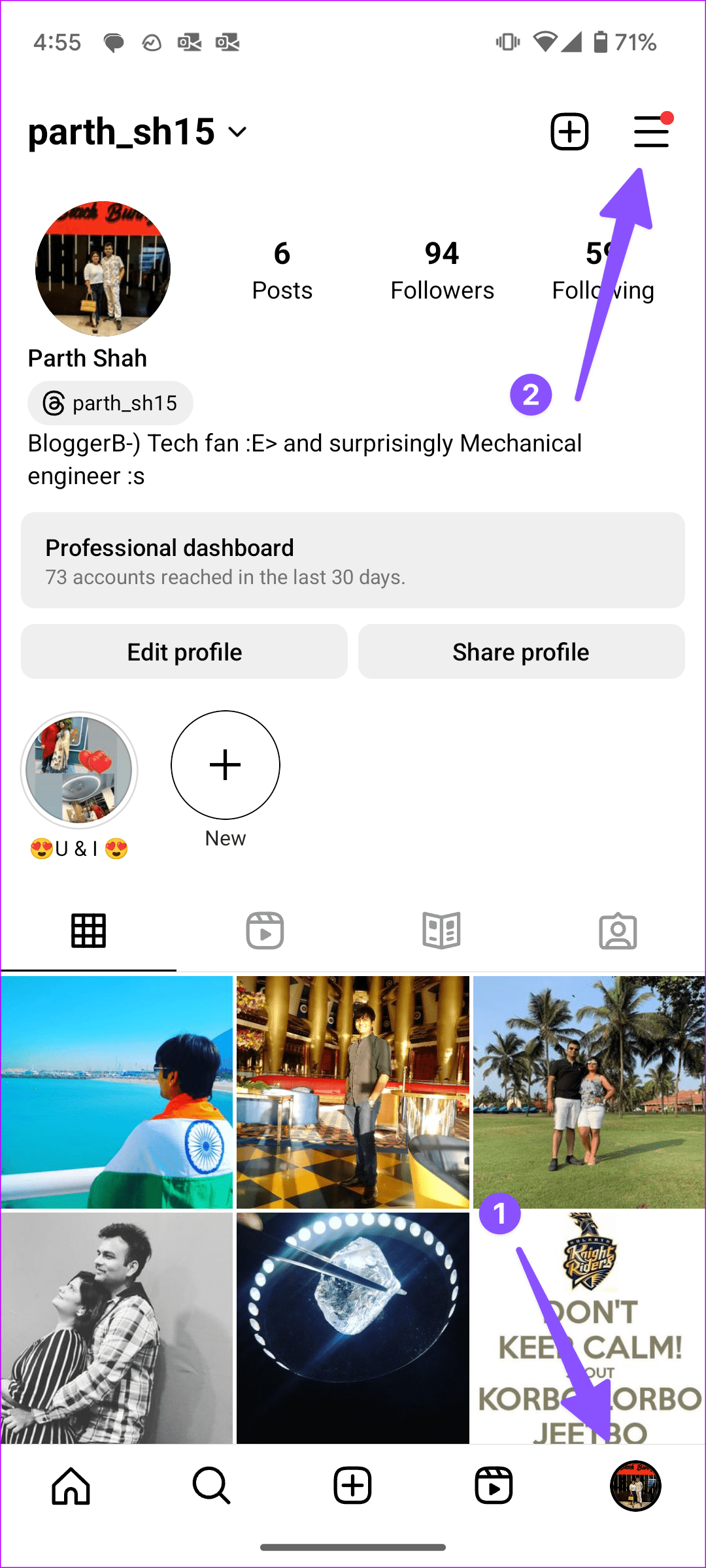Image resolution: width=706 pixels, height=1568 pixels.
Task: Open the Followers list
Action: pyautogui.click(x=442, y=270)
